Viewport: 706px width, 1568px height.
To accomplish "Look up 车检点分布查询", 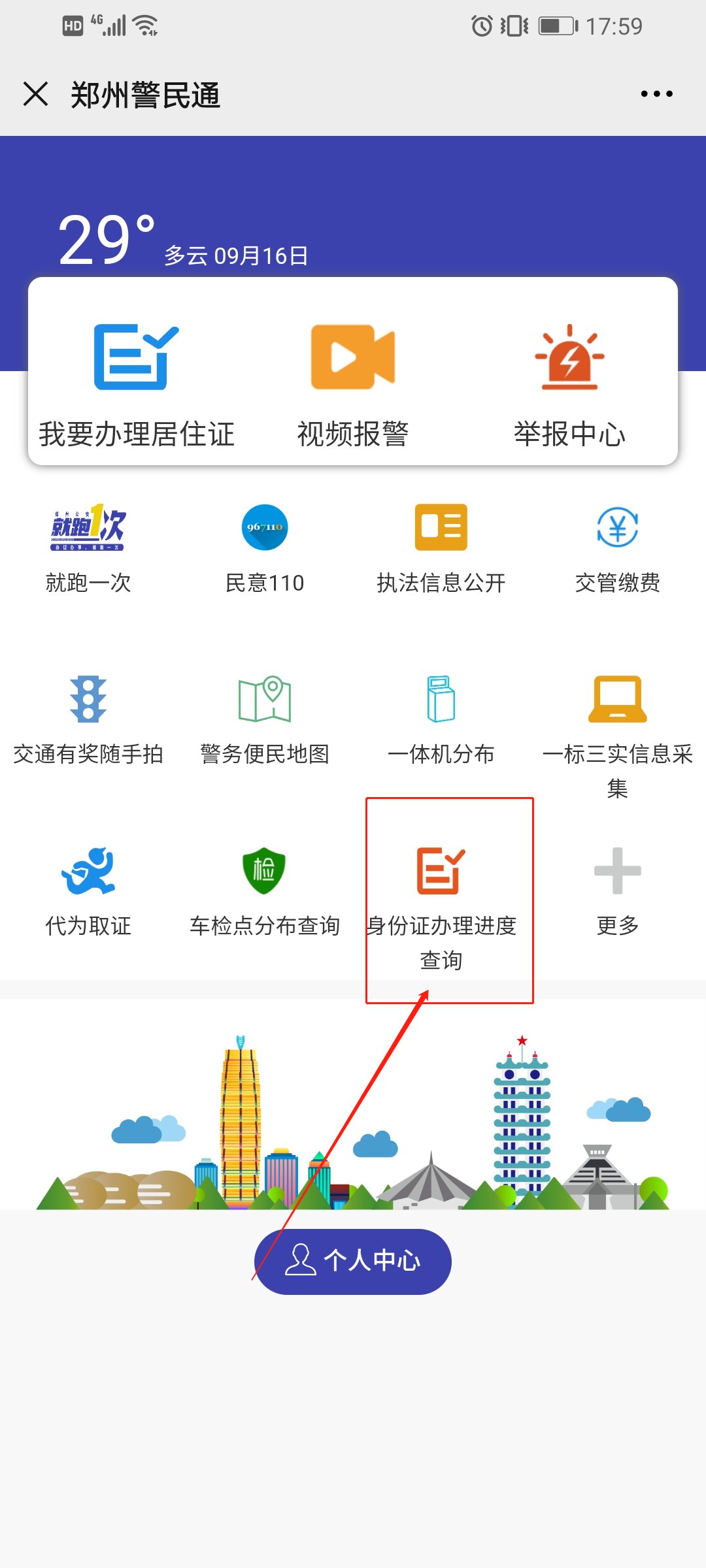I will coord(265,890).
